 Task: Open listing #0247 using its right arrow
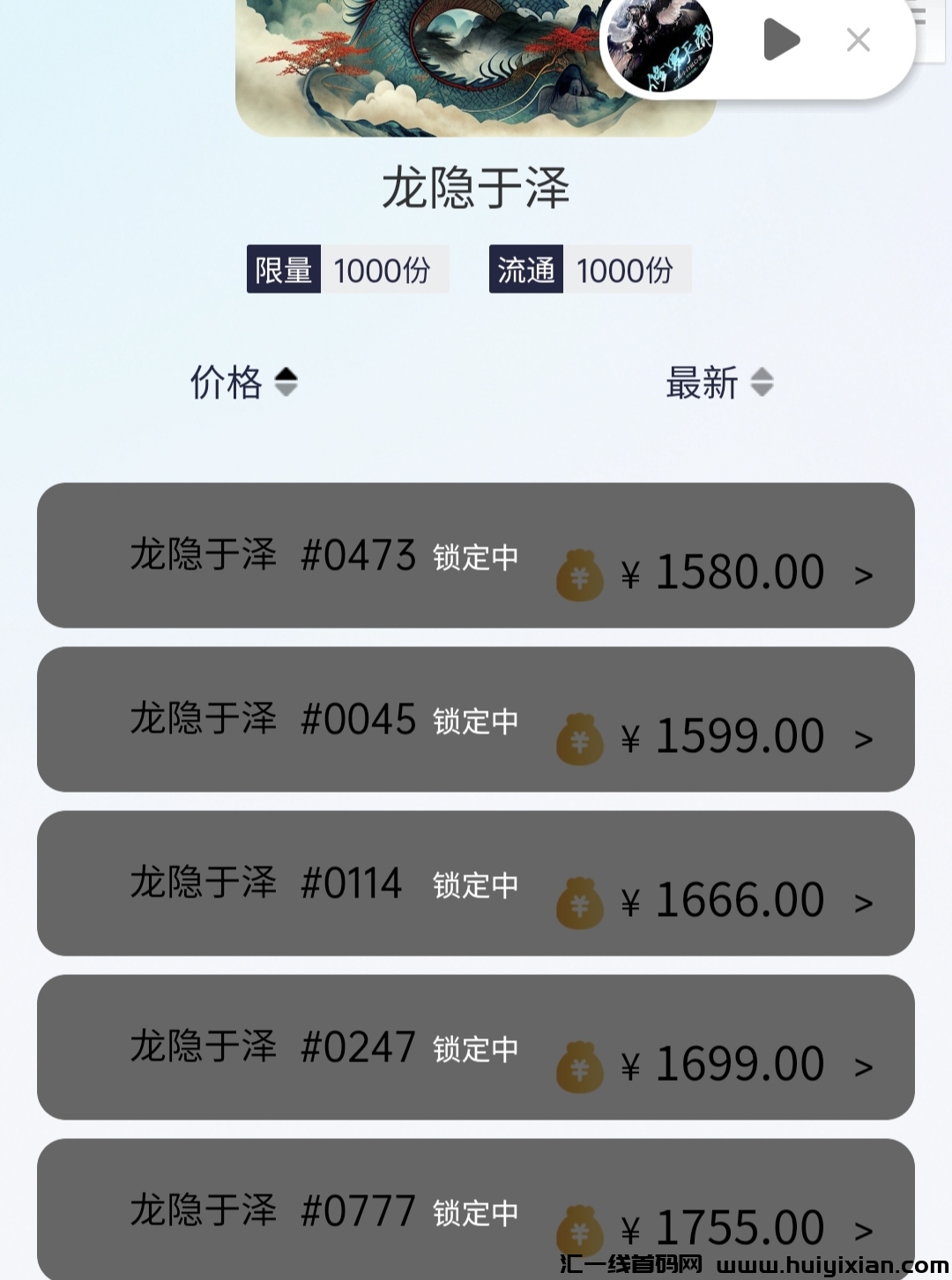(x=866, y=1062)
